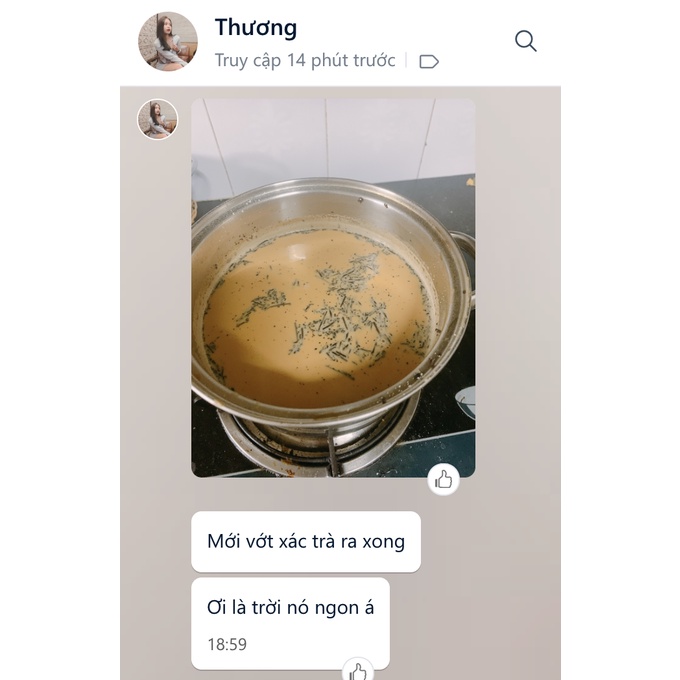Screen dimensions: 680x680
Task: Open Thương's profile picture in the header
Action: tap(167, 42)
